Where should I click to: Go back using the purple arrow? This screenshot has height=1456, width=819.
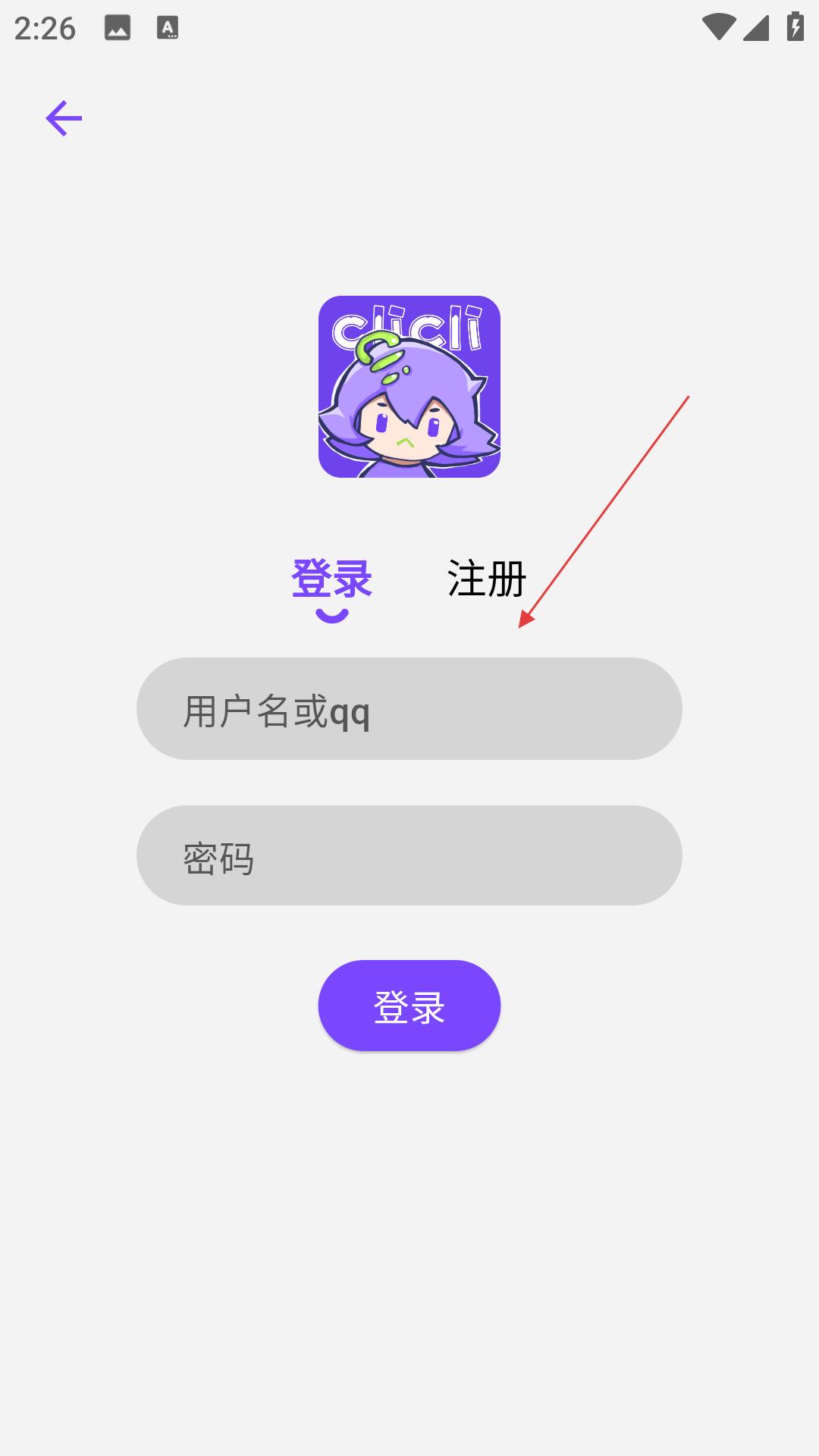point(64,118)
